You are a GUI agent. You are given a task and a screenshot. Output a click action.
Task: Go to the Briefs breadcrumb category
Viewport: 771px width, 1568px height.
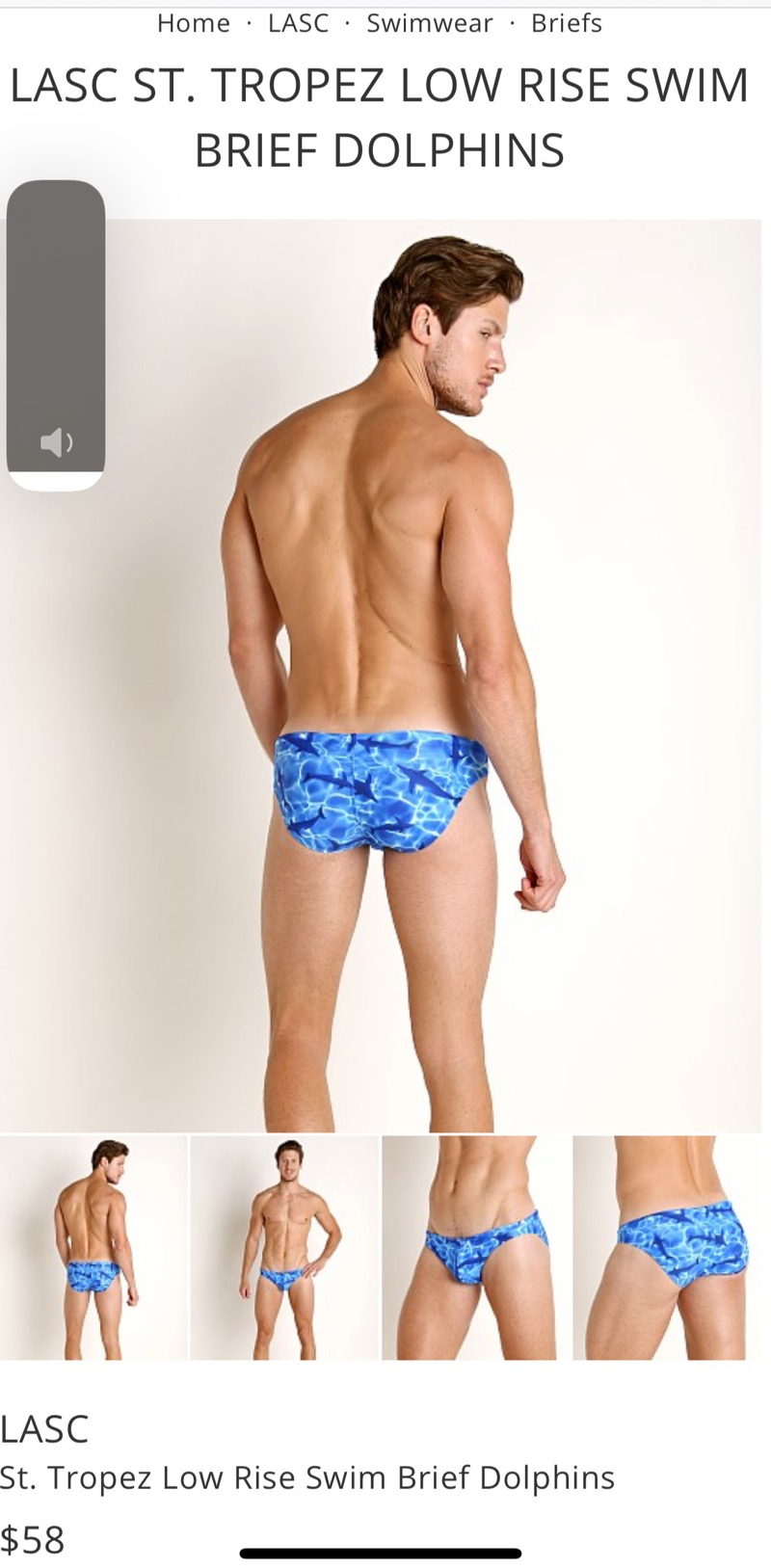pos(566,23)
